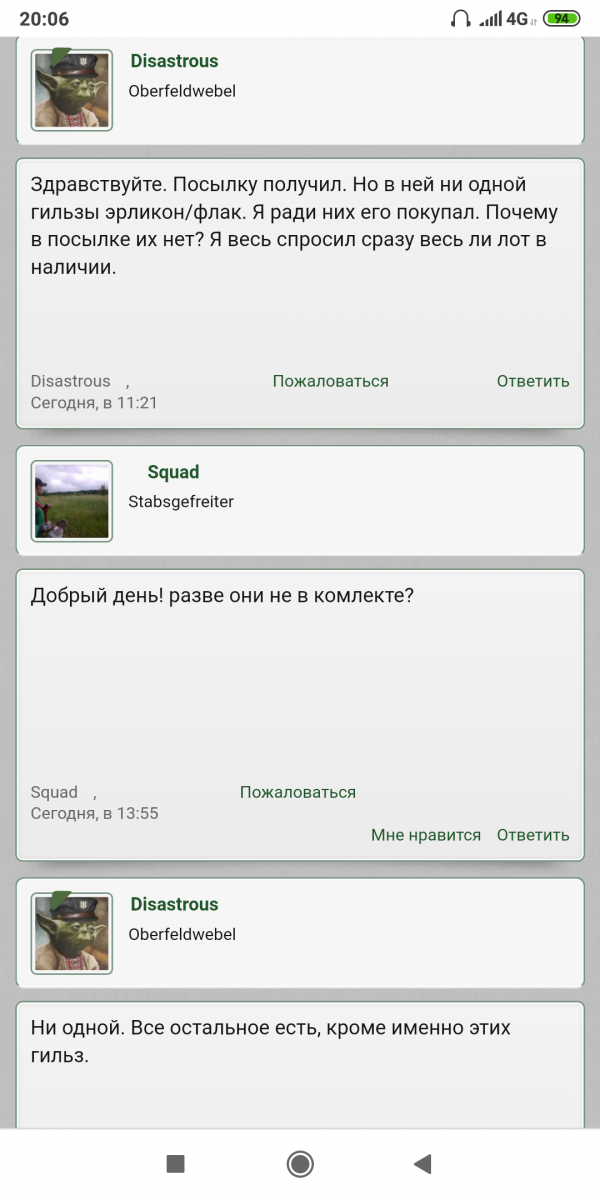
Task: Open Disastrous's profile name in top post
Action: 174,61
